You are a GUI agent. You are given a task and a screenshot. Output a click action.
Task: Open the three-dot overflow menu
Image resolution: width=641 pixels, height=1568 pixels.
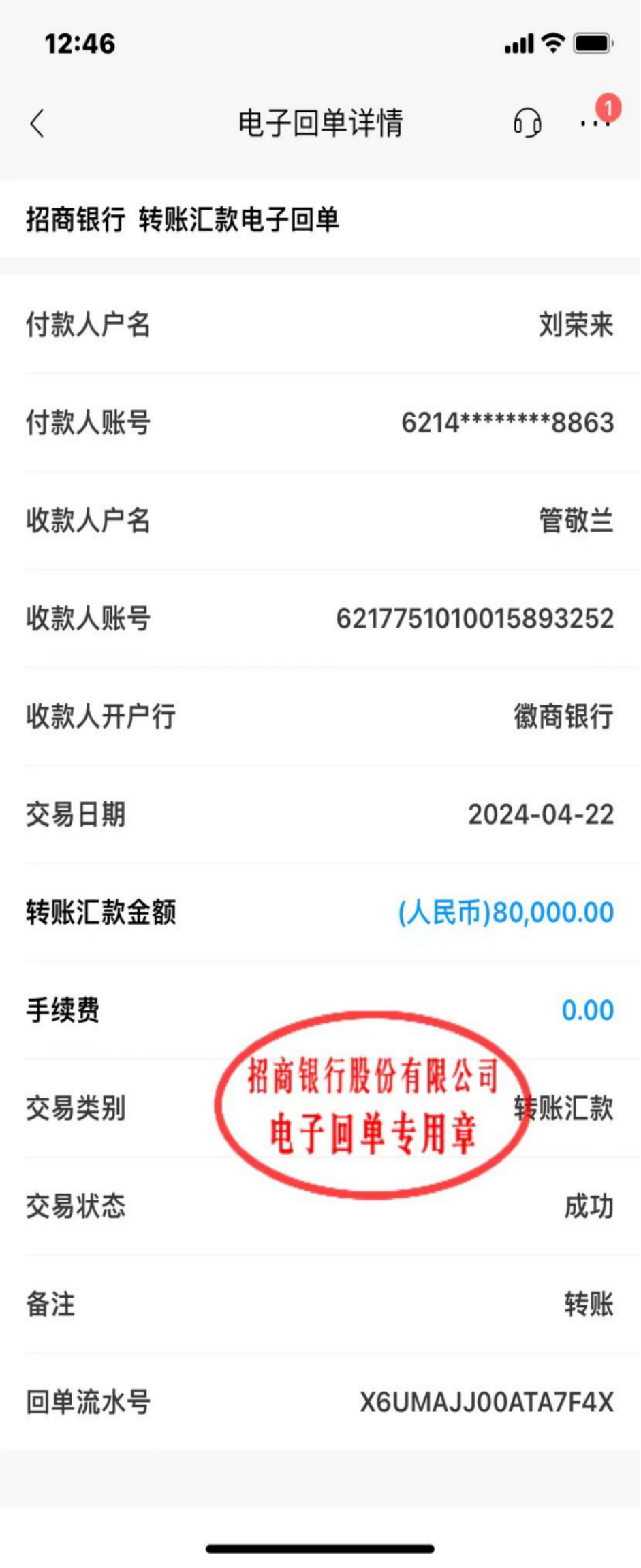[594, 124]
